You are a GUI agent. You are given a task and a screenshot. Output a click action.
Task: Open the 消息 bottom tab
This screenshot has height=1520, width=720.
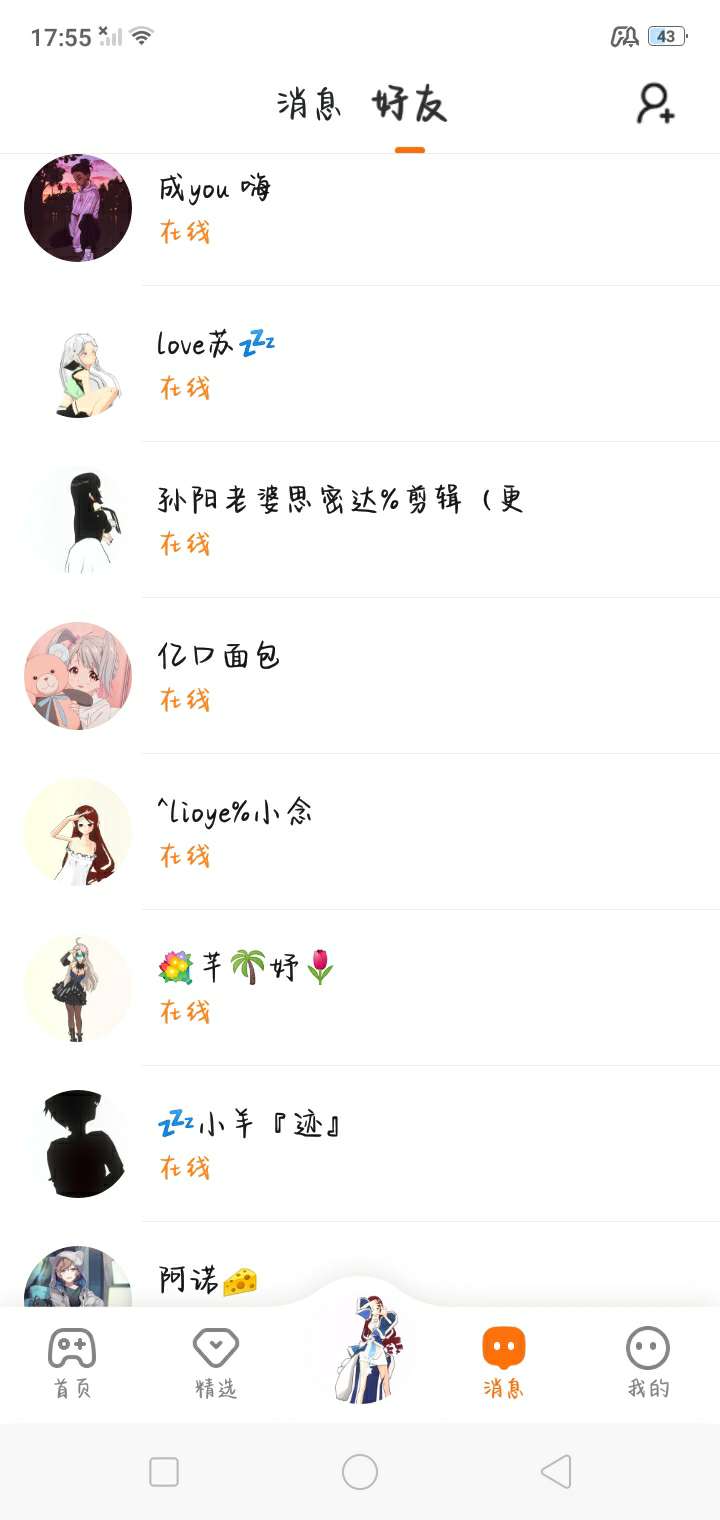point(504,1361)
